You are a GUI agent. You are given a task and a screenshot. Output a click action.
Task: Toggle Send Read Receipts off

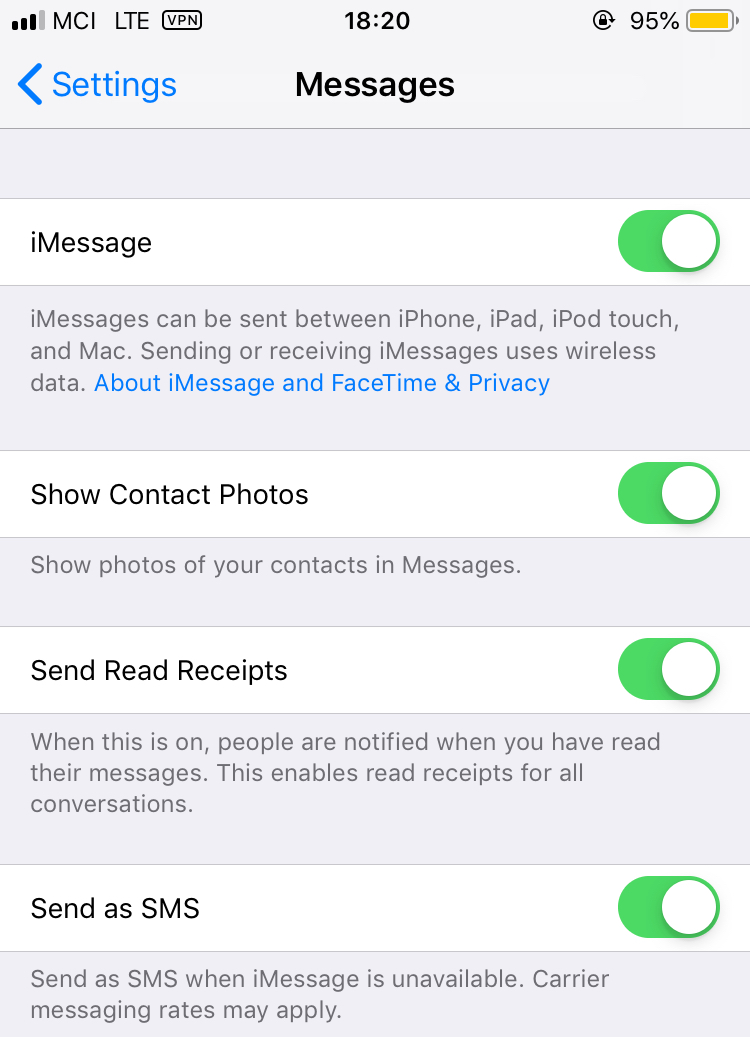[x=668, y=669]
